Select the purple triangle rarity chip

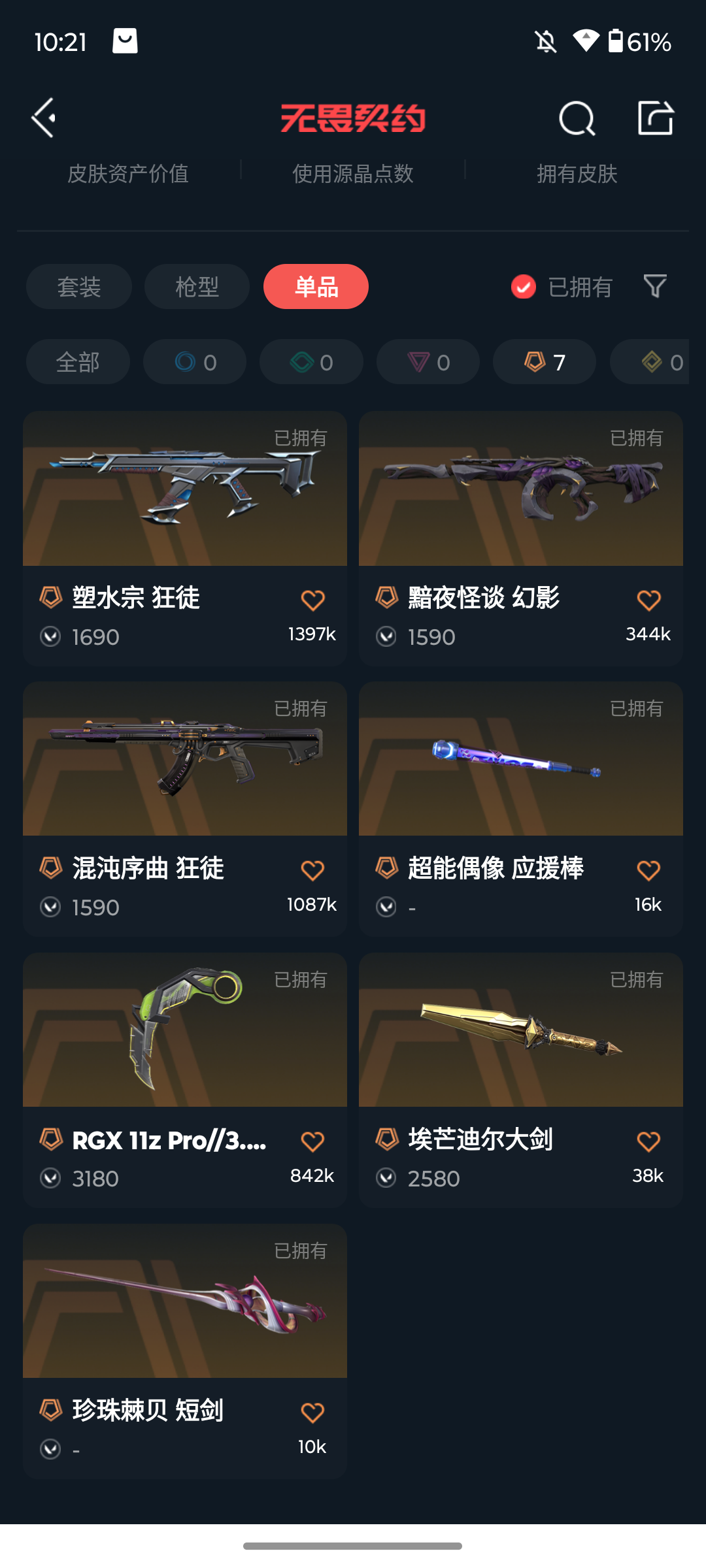(x=428, y=362)
